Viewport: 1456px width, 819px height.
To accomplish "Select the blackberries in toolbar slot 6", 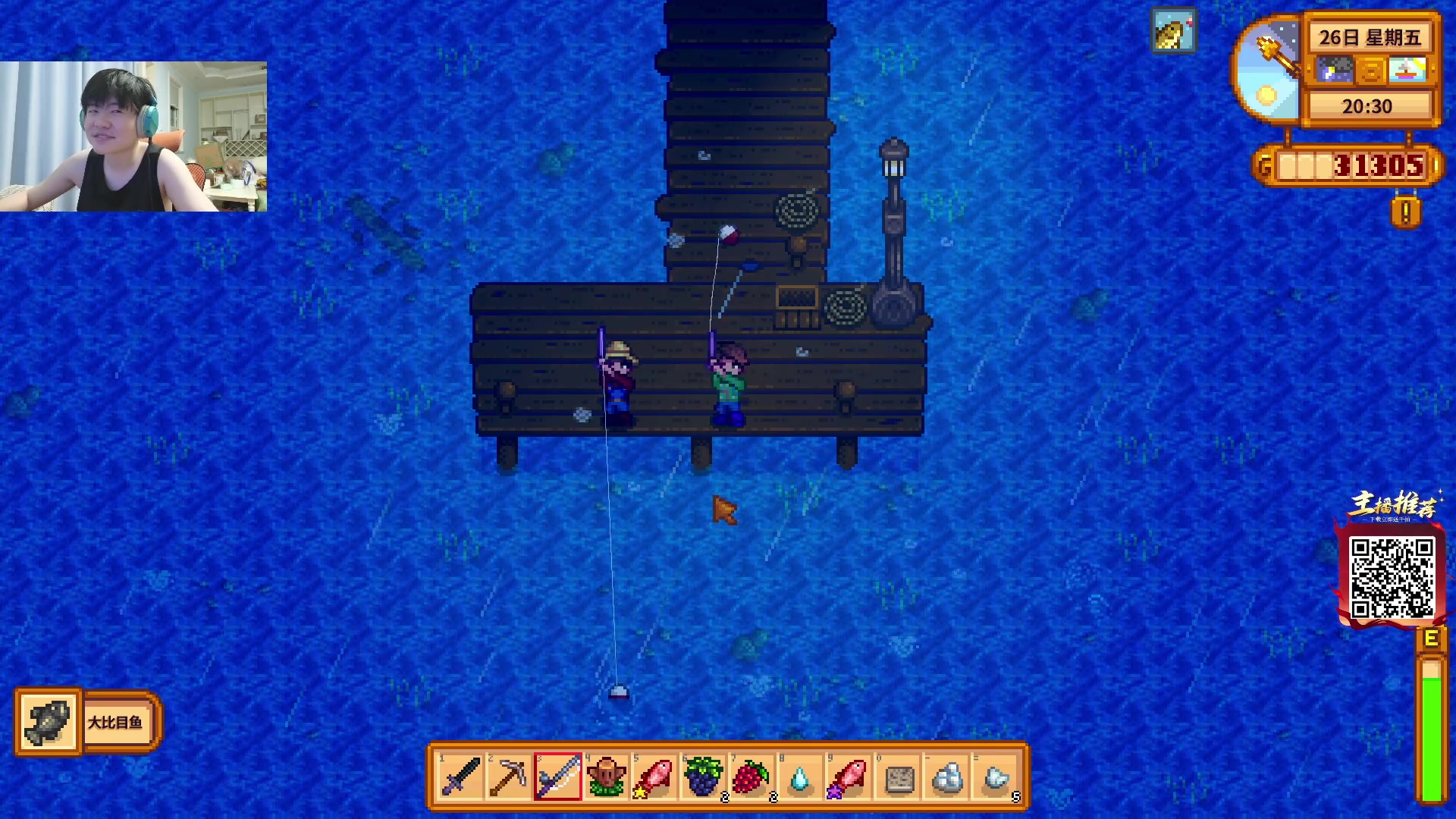I will tap(703, 777).
